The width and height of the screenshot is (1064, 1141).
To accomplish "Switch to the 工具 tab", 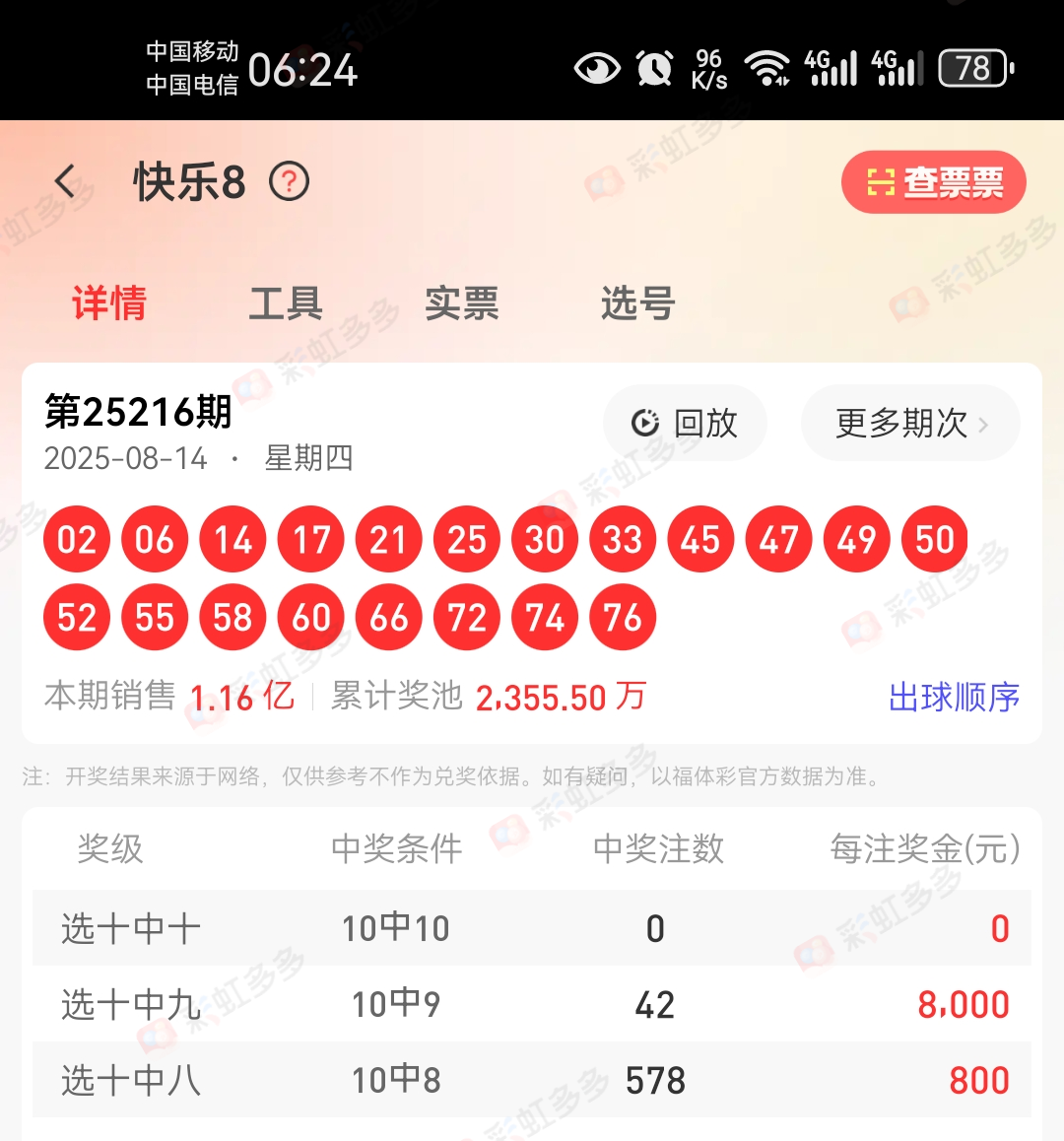I will click(x=286, y=303).
